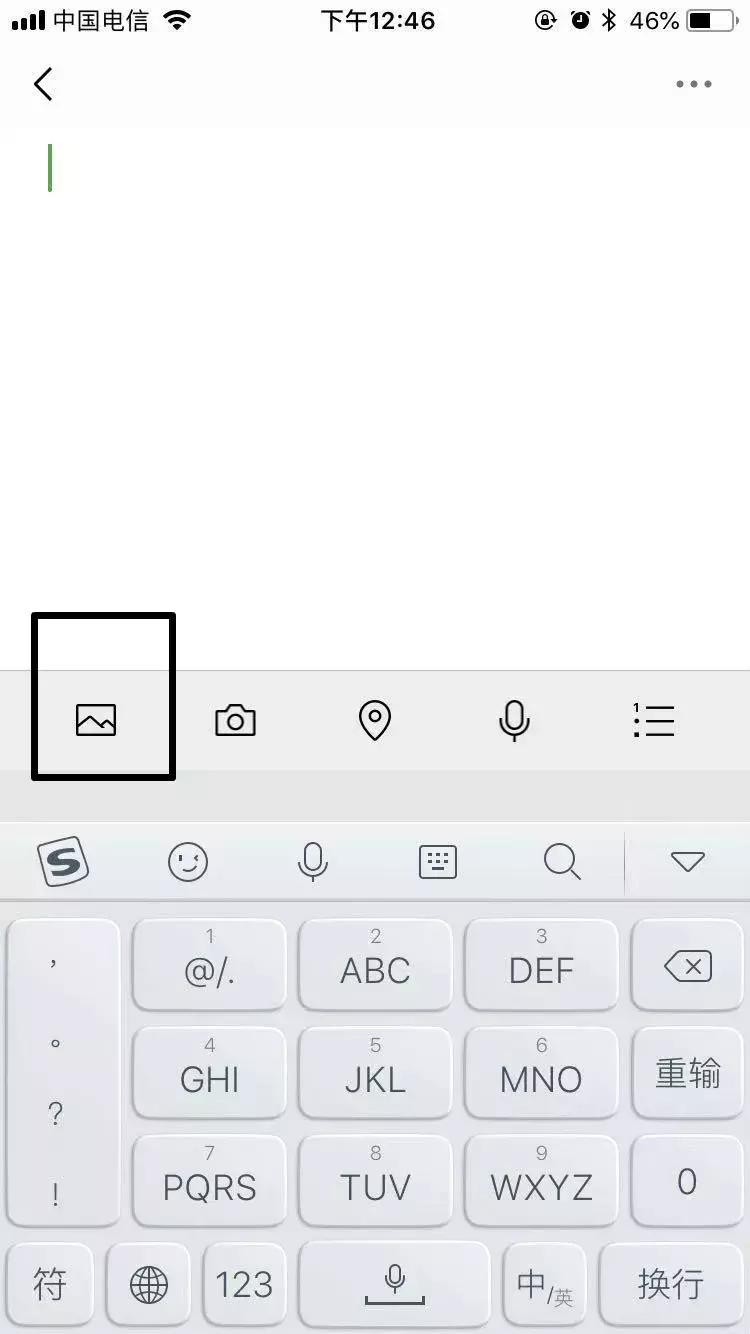The height and width of the screenshot is (1334, 750).
Task: Open the Sogou keyboard logo menu
Action: pos(63,861)
